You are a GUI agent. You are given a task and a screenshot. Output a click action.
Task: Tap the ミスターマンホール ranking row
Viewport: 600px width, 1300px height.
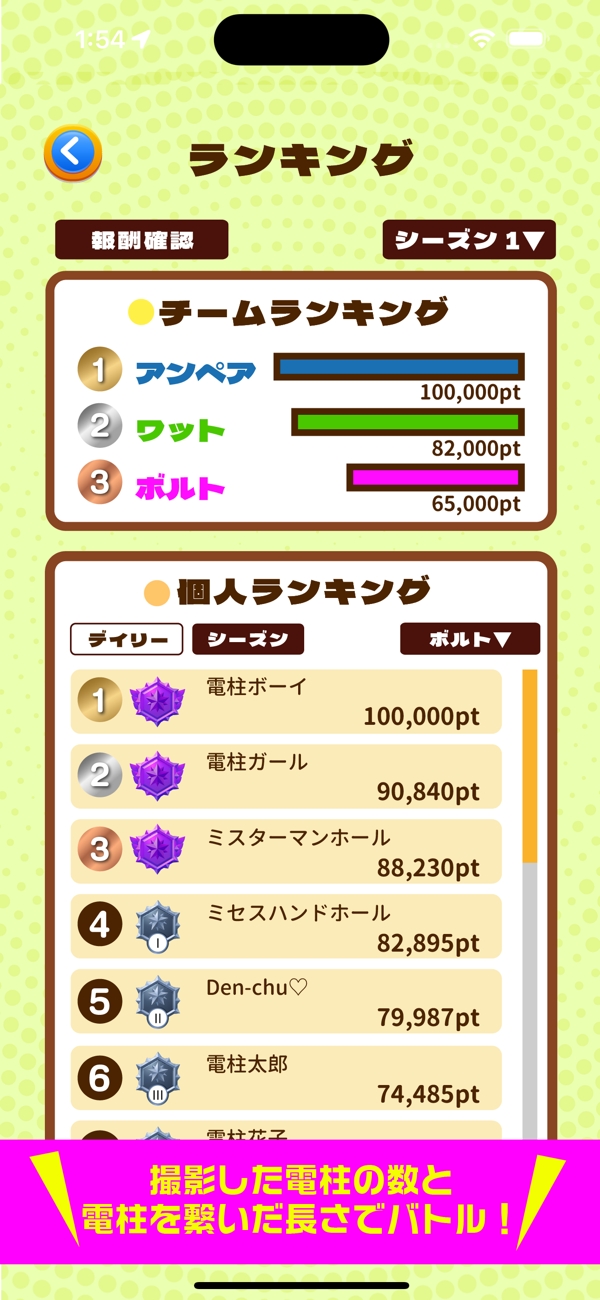pos(286,851)
